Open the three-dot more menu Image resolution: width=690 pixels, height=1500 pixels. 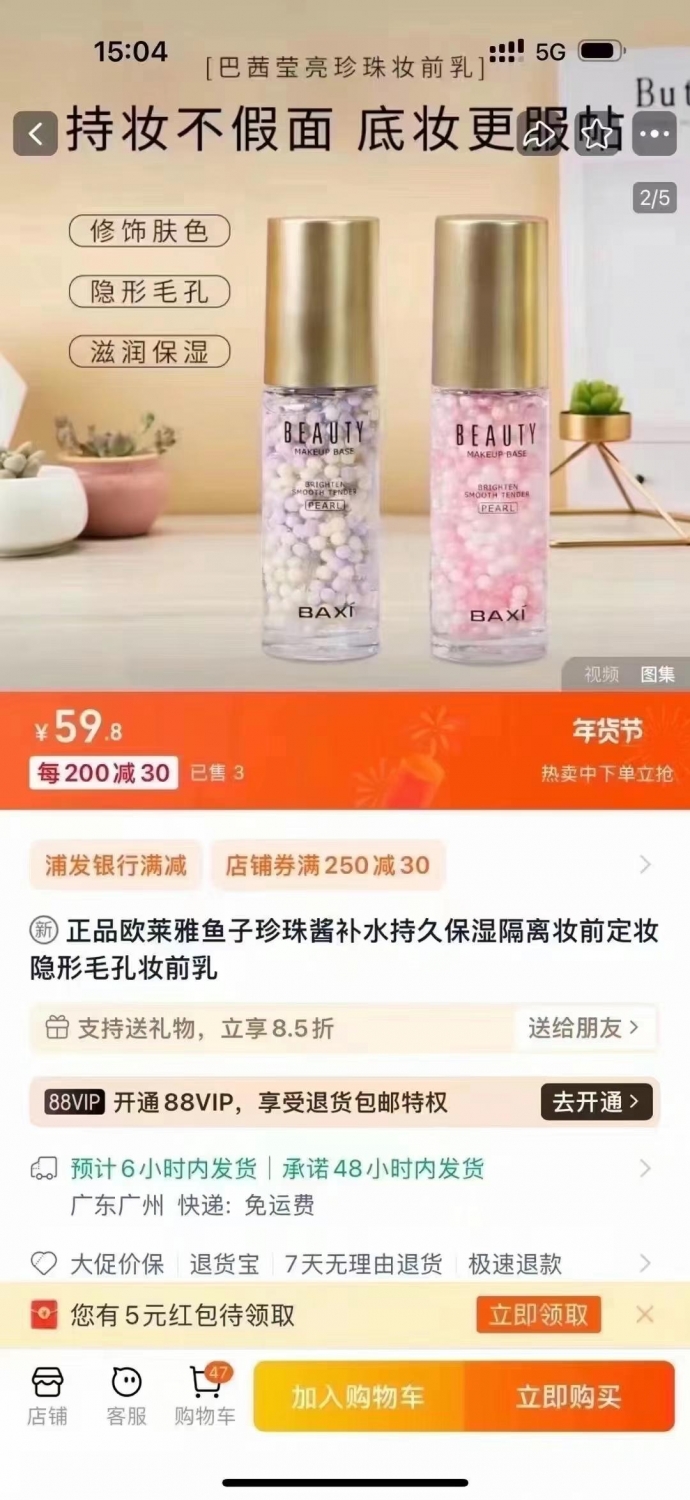tap(655, 134)
